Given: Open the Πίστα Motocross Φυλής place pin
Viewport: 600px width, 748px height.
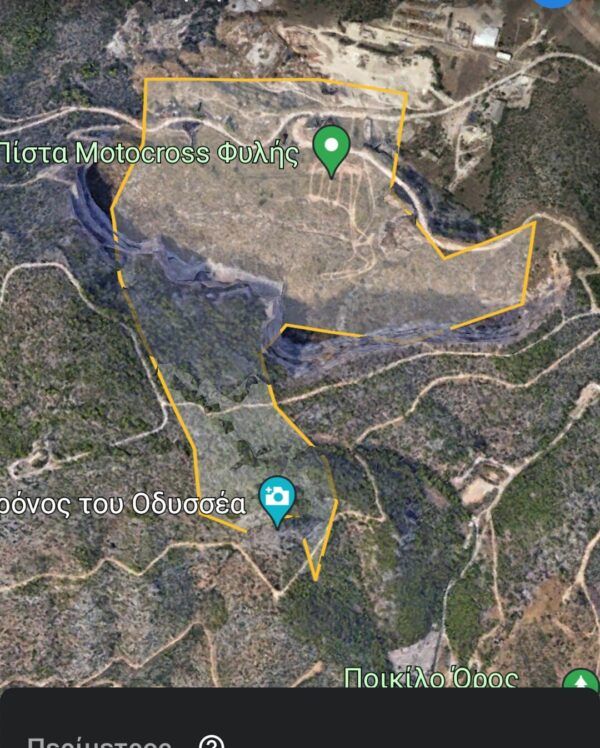Looking at the screenshot, I should tap(332, 148).
